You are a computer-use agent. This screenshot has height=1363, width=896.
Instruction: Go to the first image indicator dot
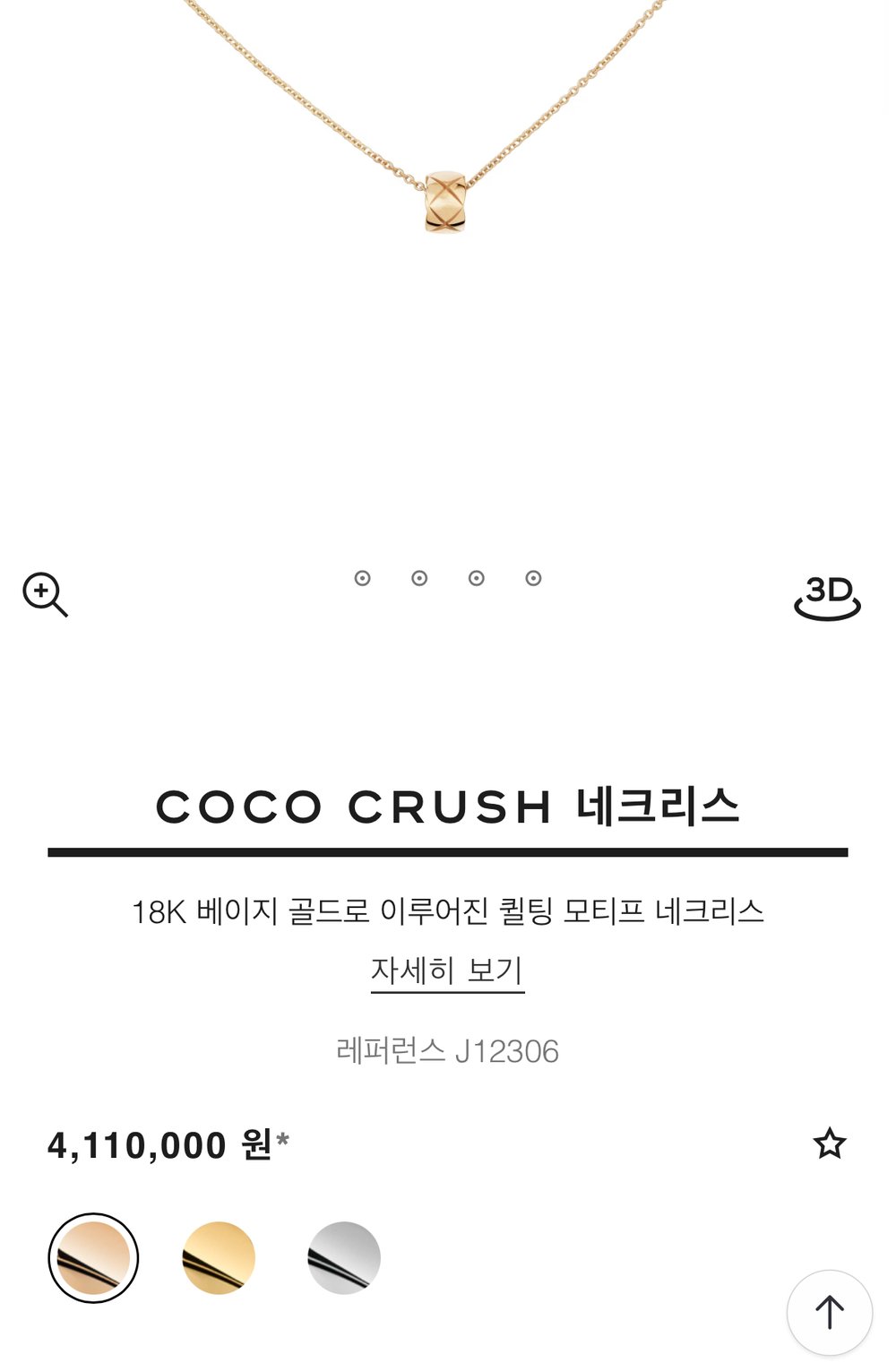click(362, 578)
